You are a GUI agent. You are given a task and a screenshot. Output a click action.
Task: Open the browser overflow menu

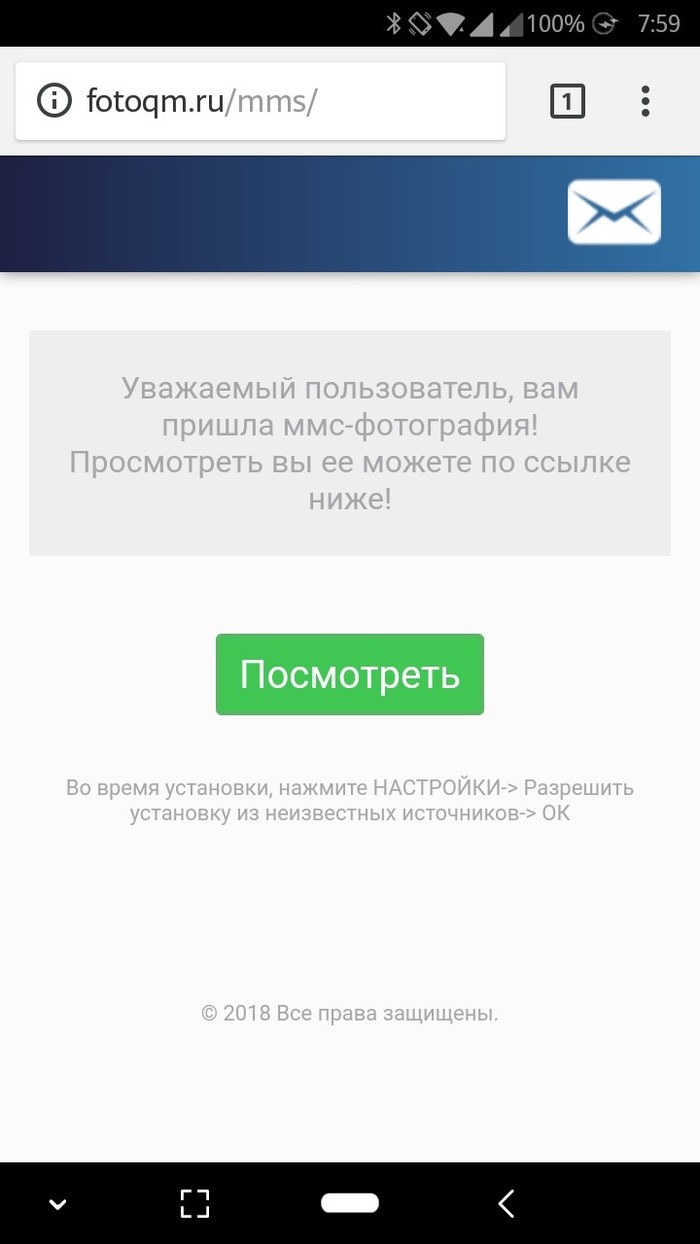[x=645, y=101]
